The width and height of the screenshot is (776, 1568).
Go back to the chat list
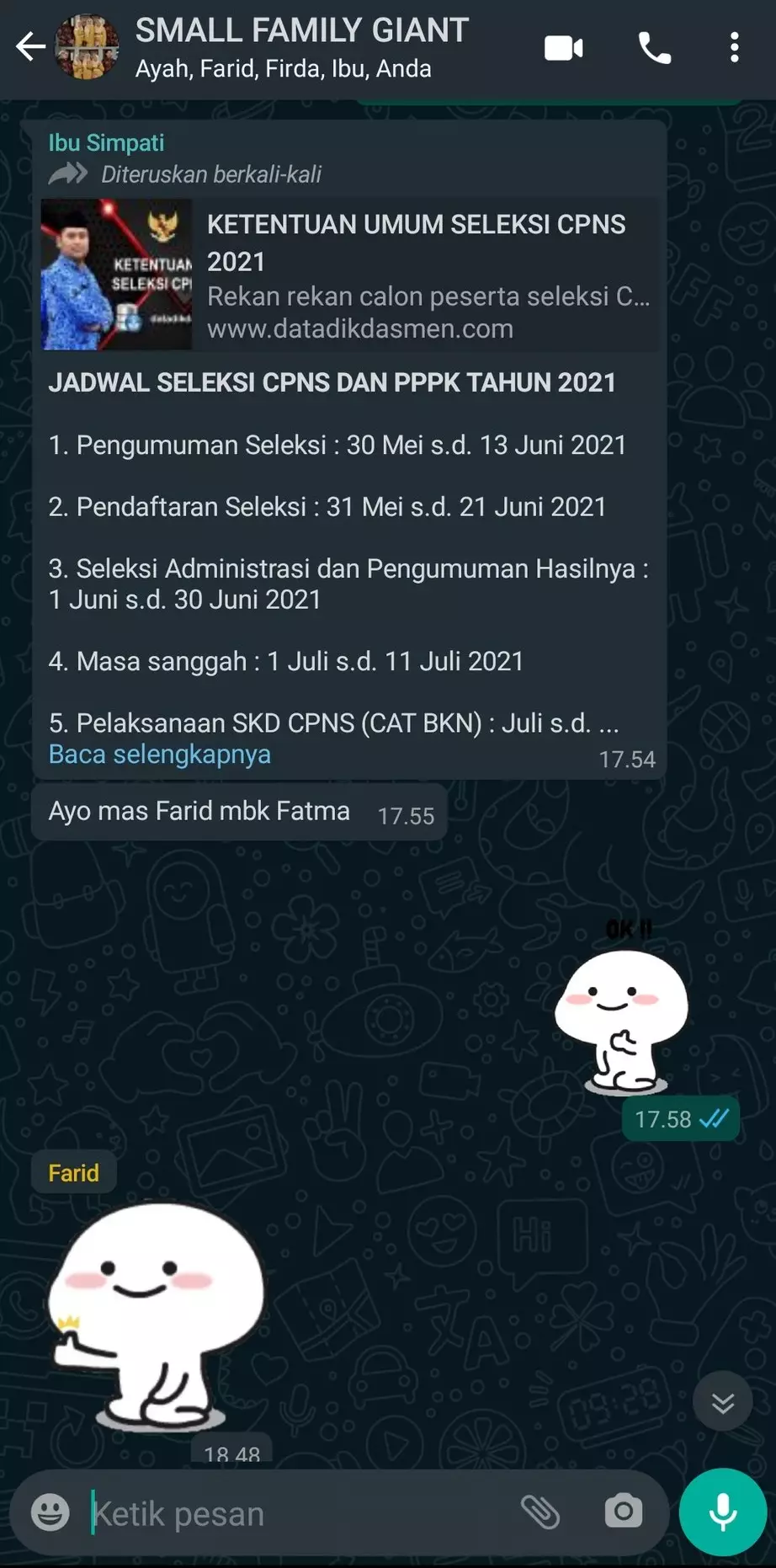coord(31,47)
